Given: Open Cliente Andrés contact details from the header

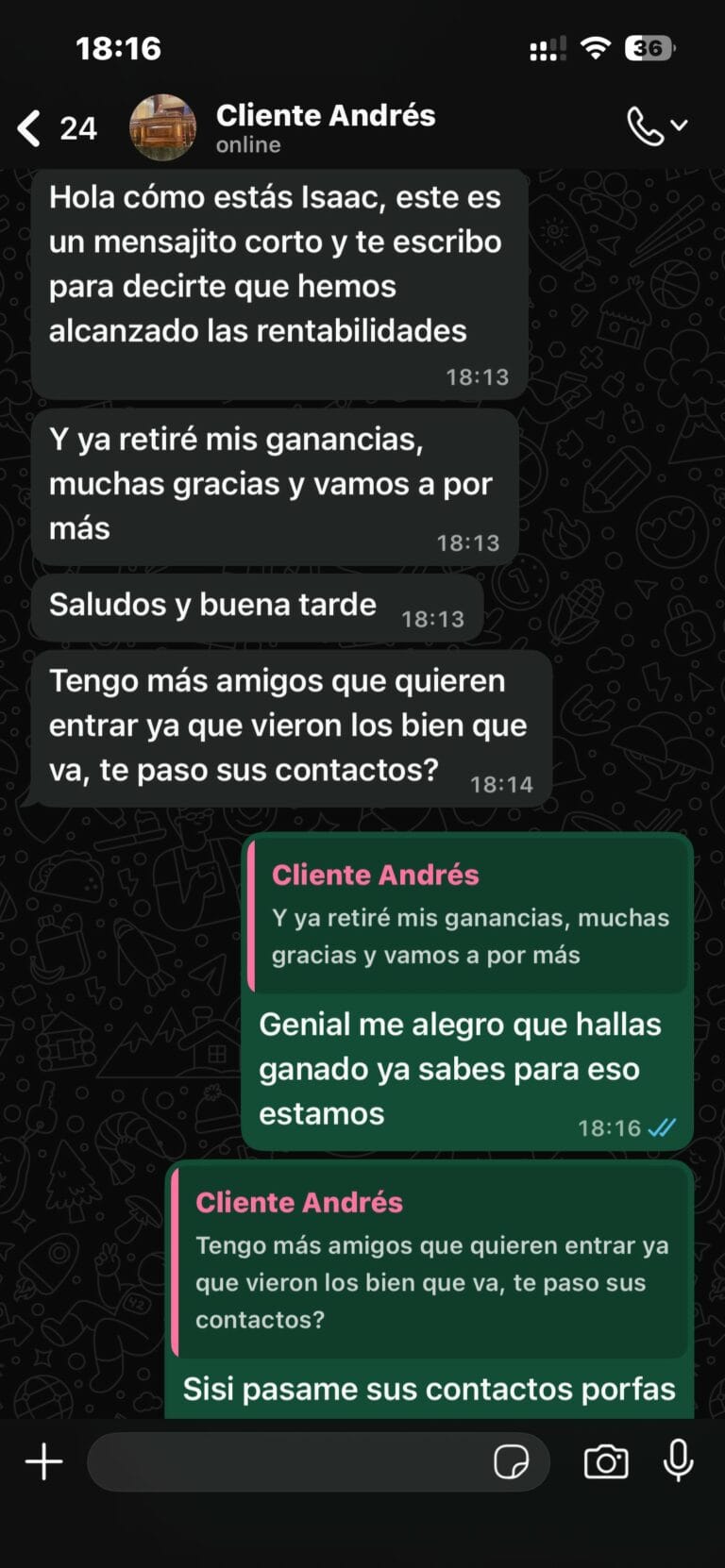Looking at the screenshot, I should coord(326,115).
